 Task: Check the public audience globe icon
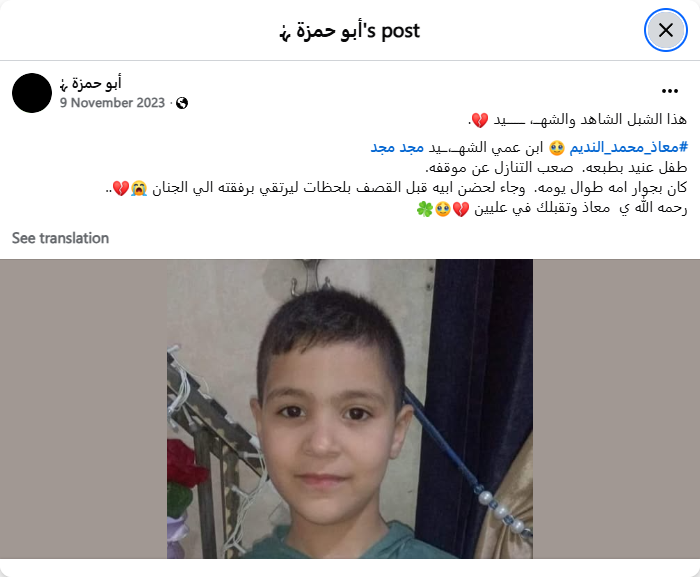(182, 103)
